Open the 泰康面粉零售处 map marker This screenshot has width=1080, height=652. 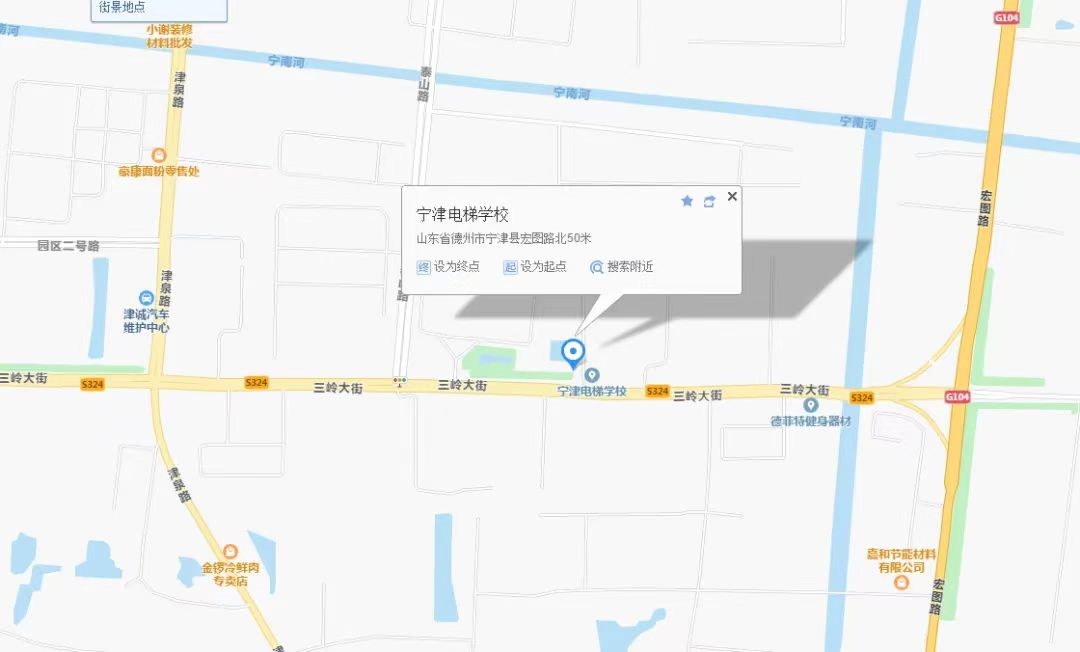pyautogui.click(x=159, y=155)
